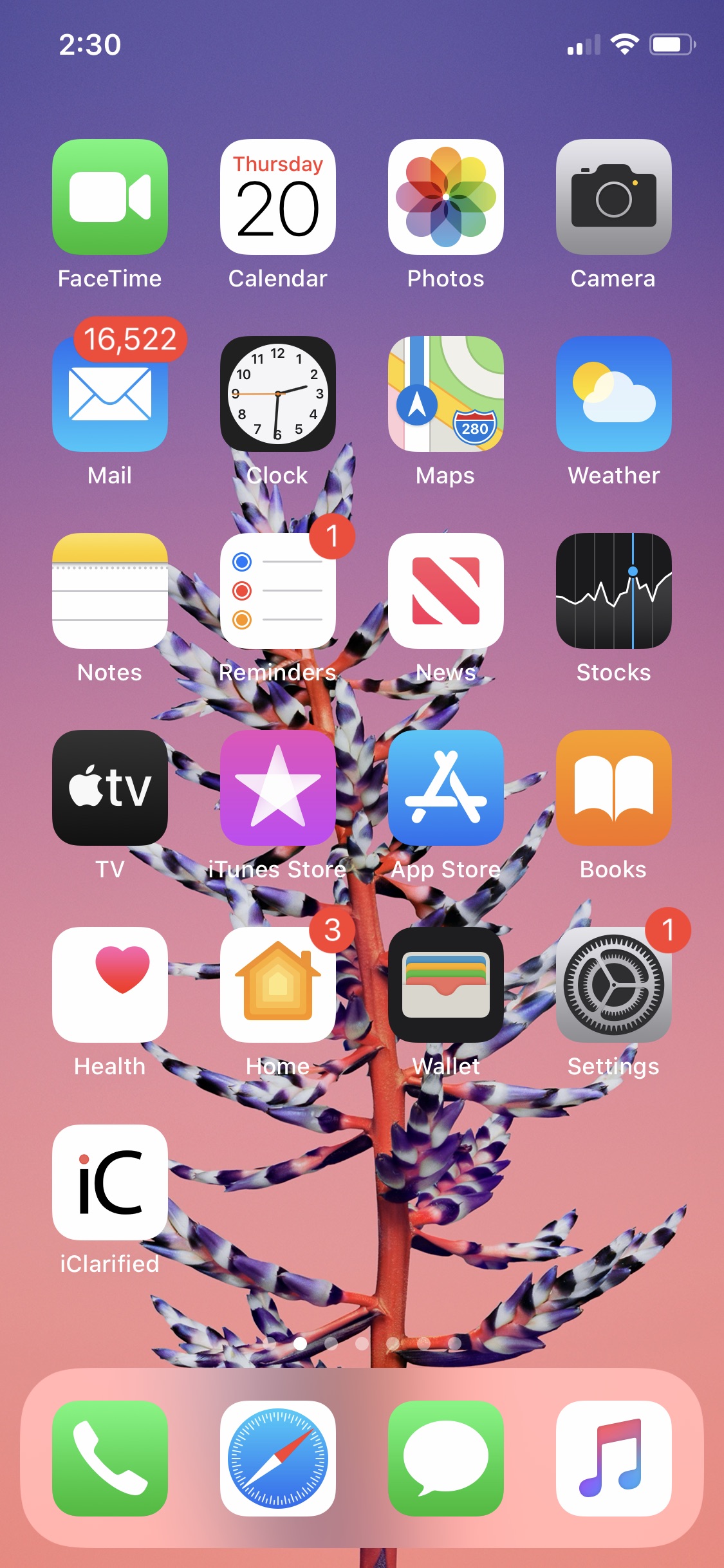Launch the Calendar app
This screenshot has height=1568, width=724.
278,197
